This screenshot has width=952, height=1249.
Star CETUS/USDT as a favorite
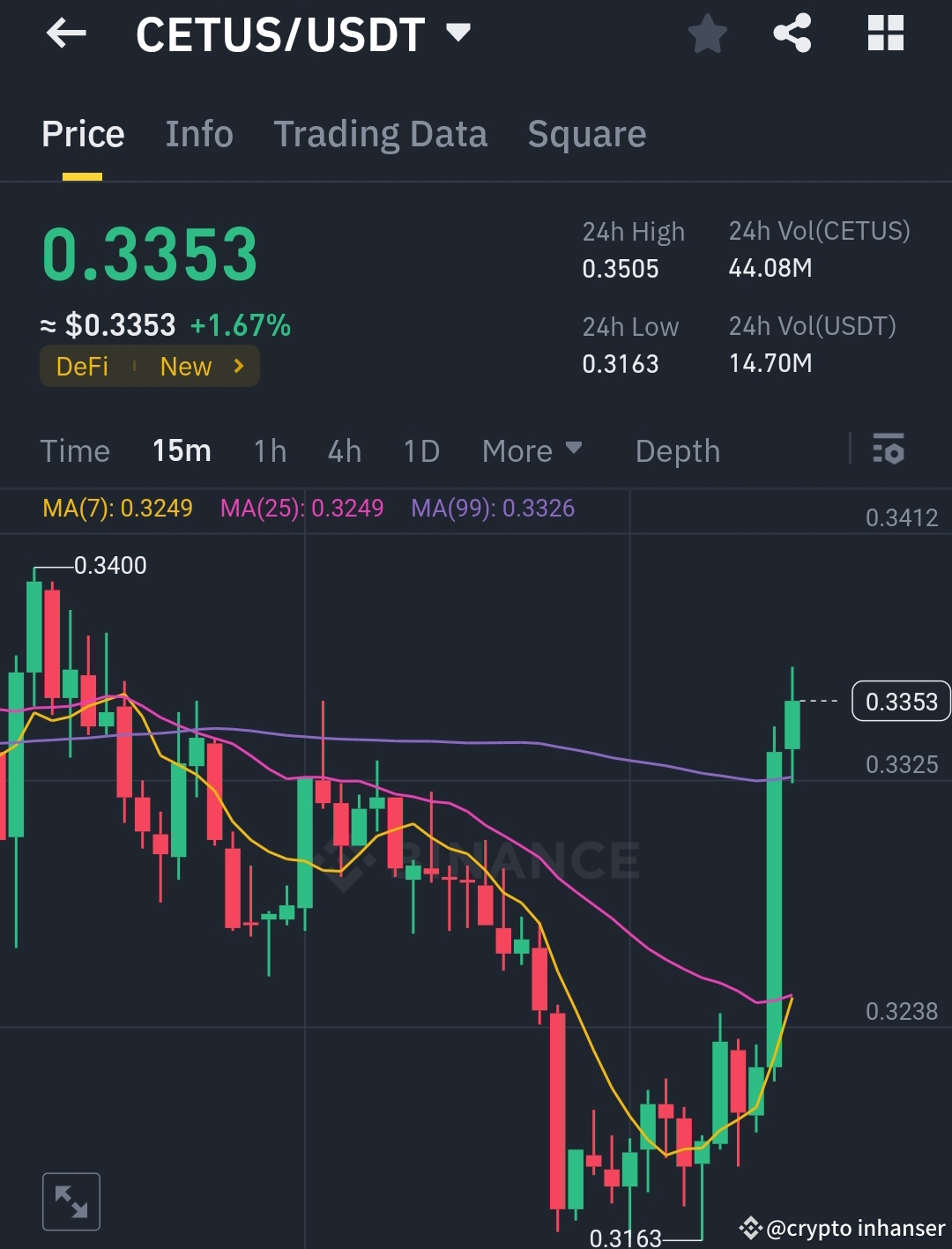pos(706,33)
